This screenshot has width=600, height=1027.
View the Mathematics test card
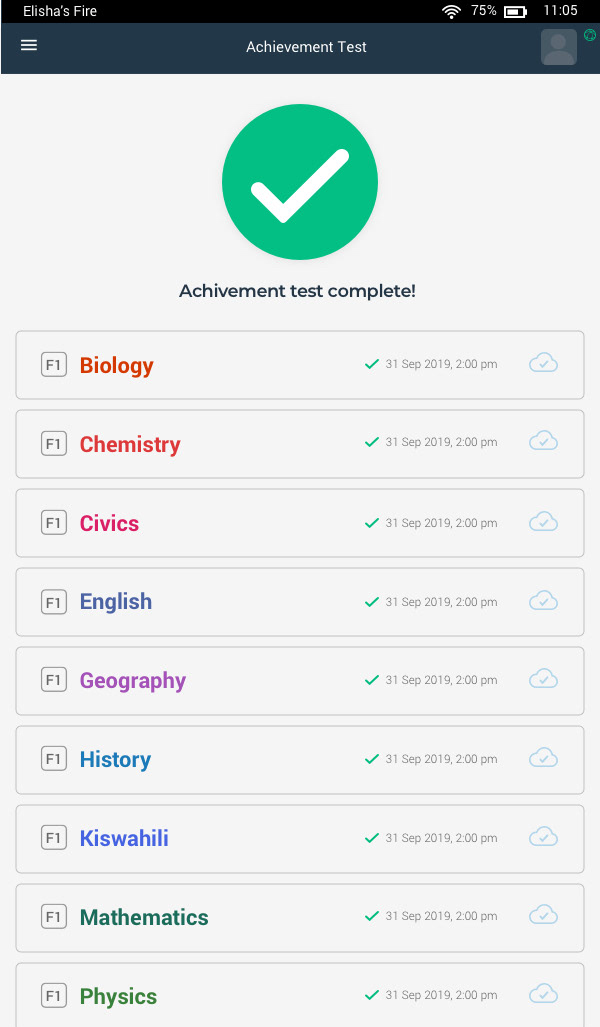tap(300, 918)
